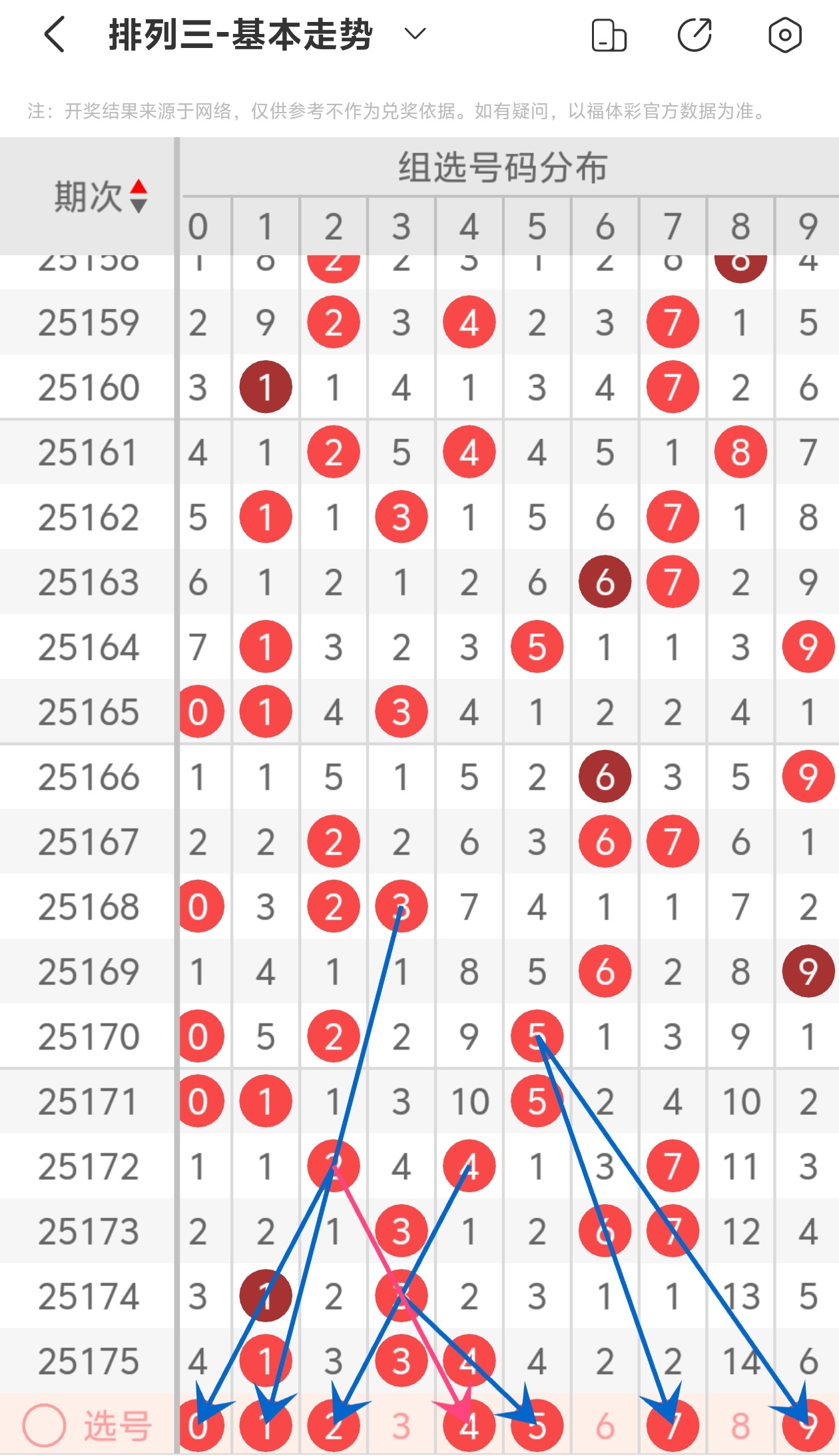Select number 2 in 选号 row
The height and width of the screenshot is (1456, 839).
[334, 1426]
